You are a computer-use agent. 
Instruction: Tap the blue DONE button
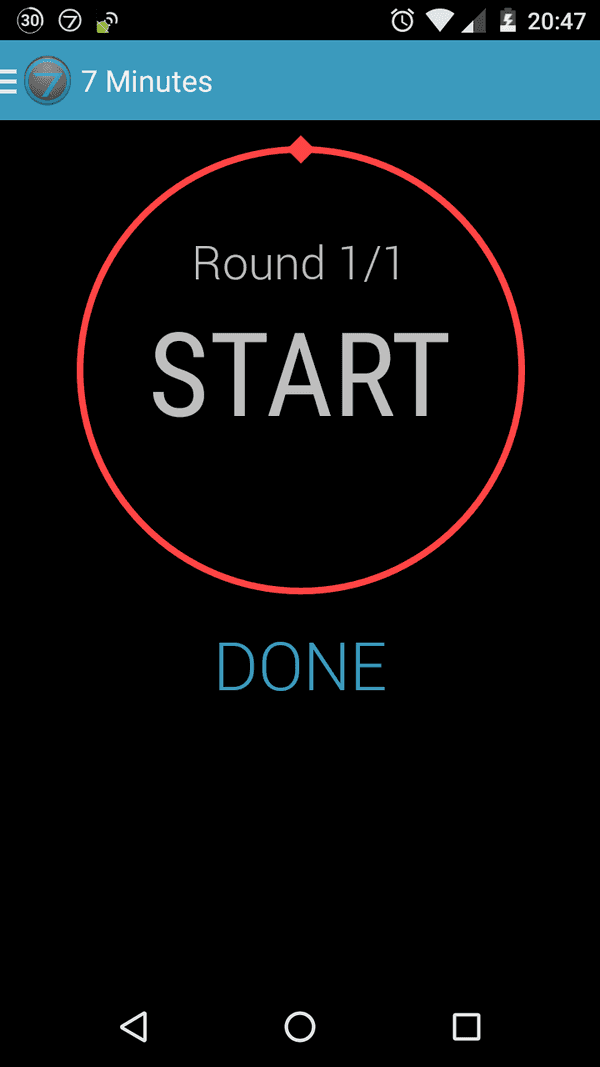(301, 667)
